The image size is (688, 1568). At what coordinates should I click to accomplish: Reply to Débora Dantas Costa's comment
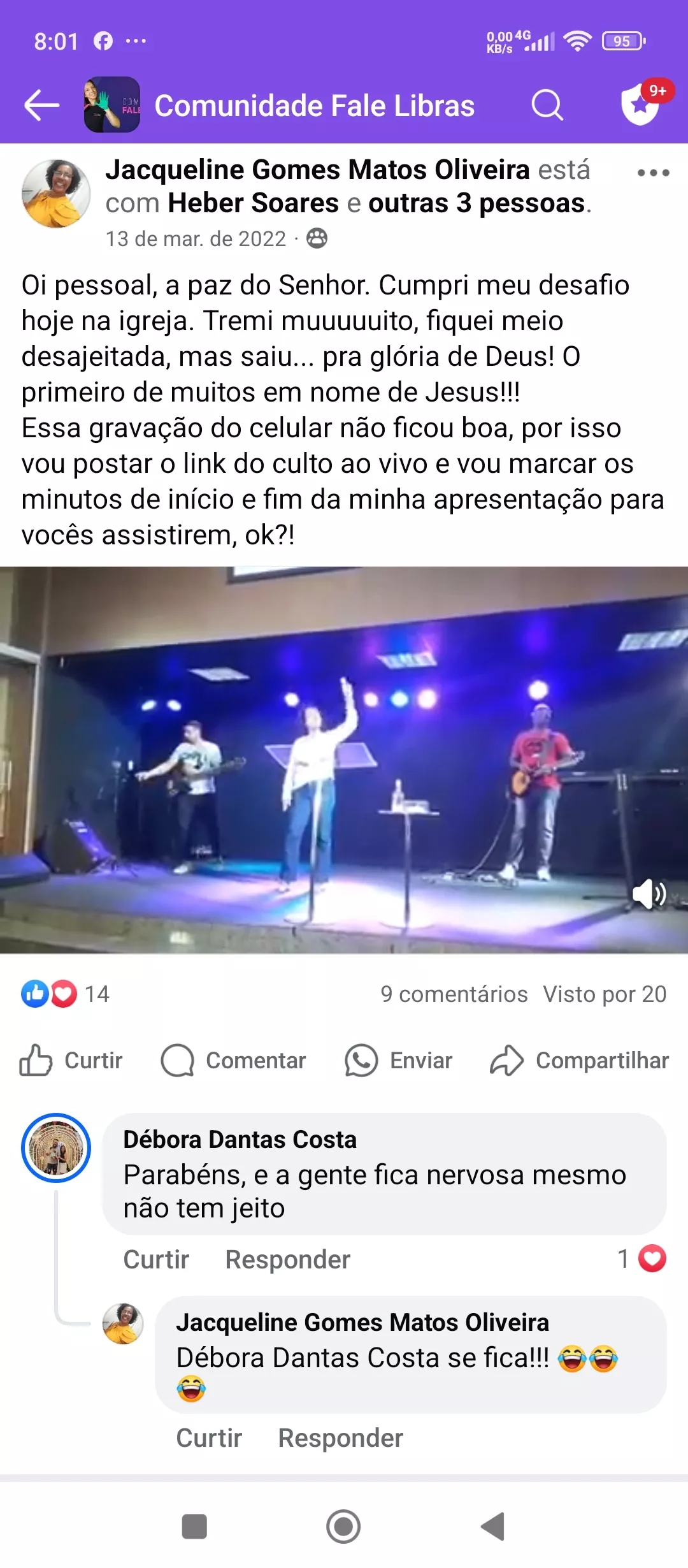pyautogui.click(x=287, y=1259)
